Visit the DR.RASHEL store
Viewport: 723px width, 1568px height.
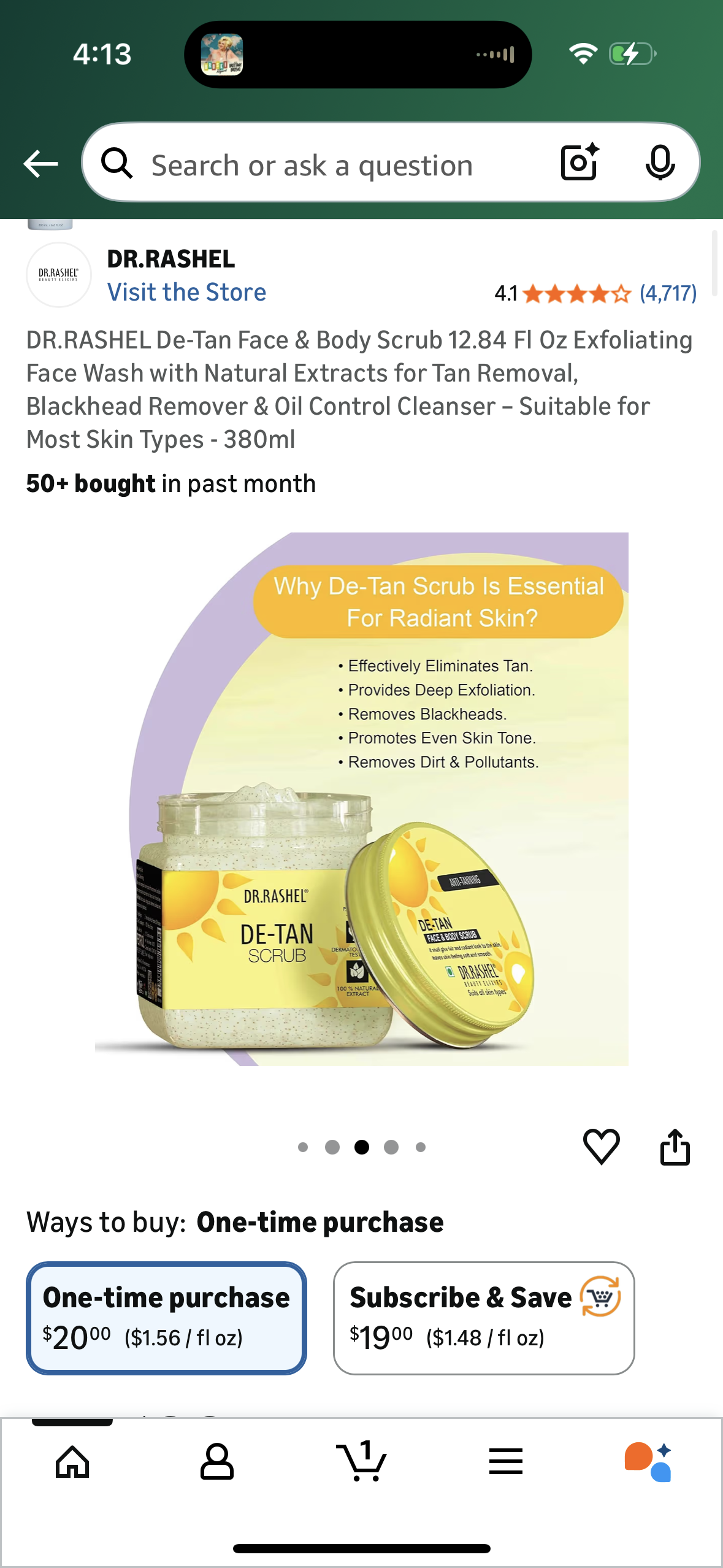(186, 293)
